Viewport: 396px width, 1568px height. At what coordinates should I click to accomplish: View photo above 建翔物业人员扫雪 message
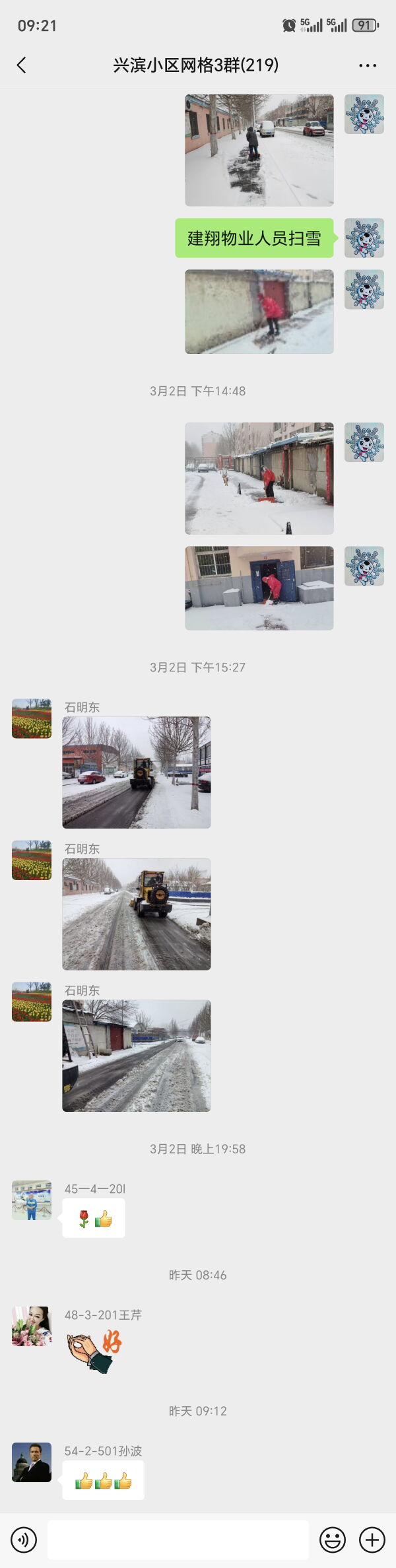(259, 151)
